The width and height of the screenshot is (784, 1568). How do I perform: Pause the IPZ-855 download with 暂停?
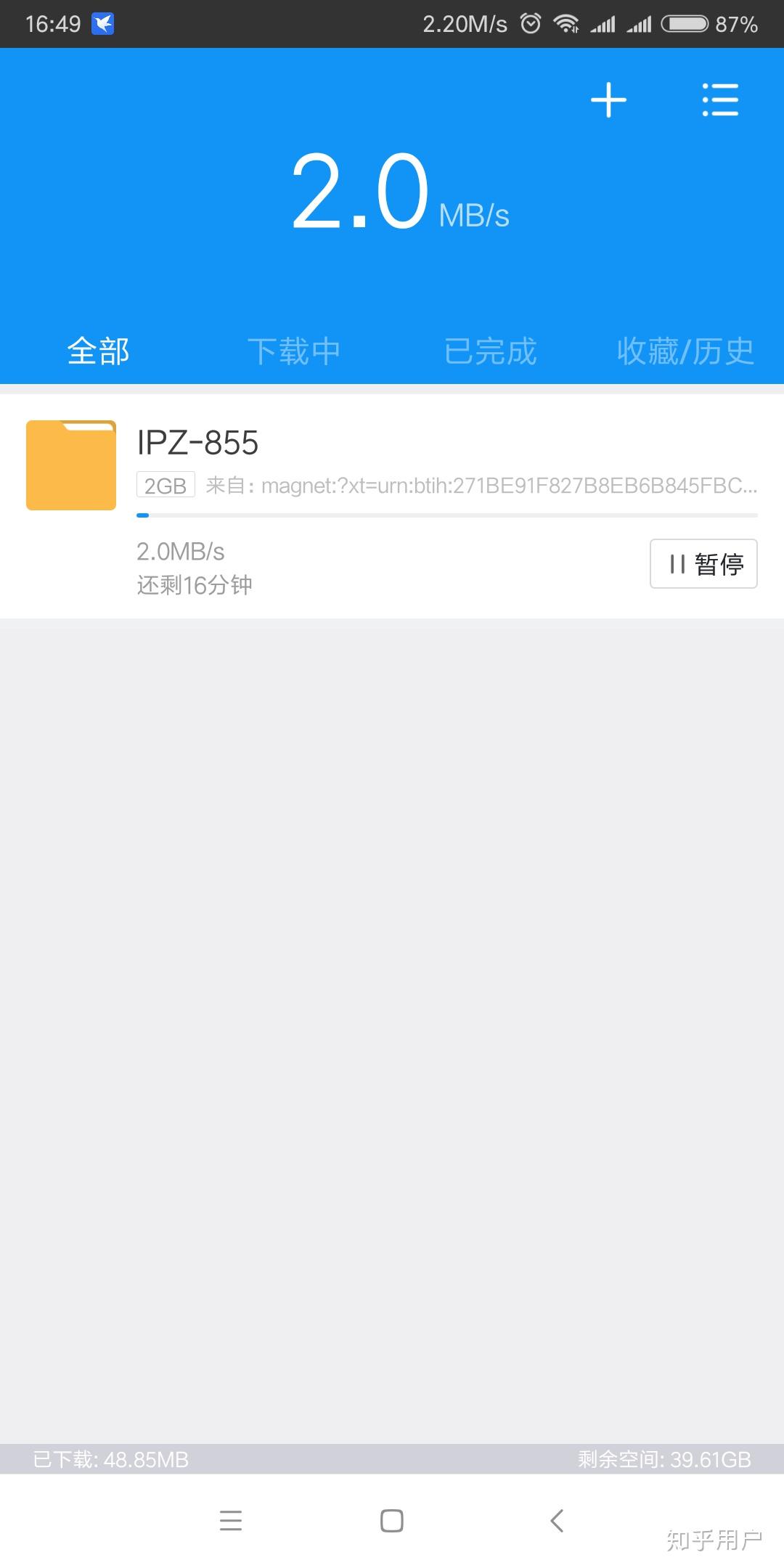point(703,563)
